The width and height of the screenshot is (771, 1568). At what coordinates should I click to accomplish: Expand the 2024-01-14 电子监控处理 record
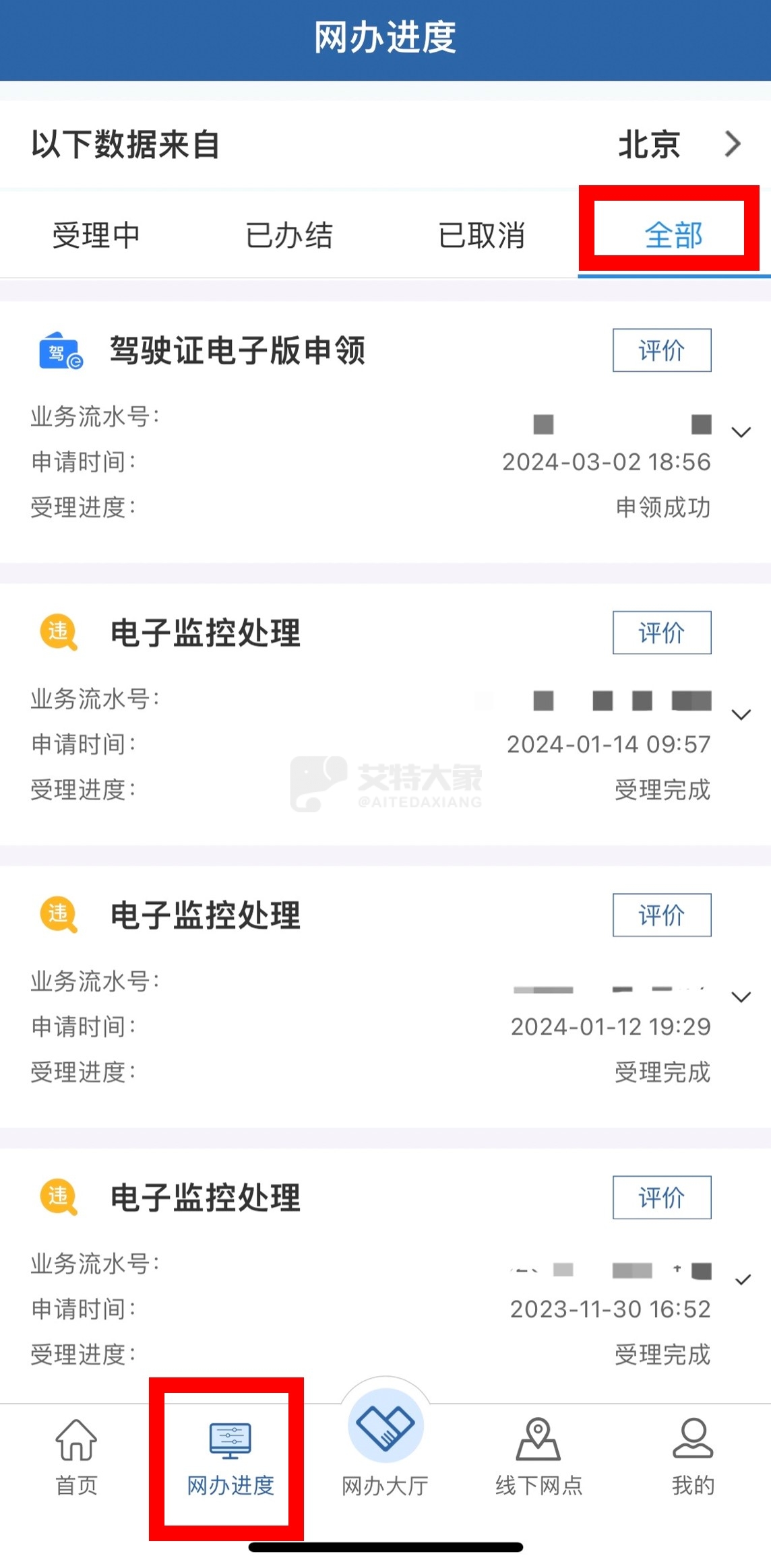click(741, 715)
